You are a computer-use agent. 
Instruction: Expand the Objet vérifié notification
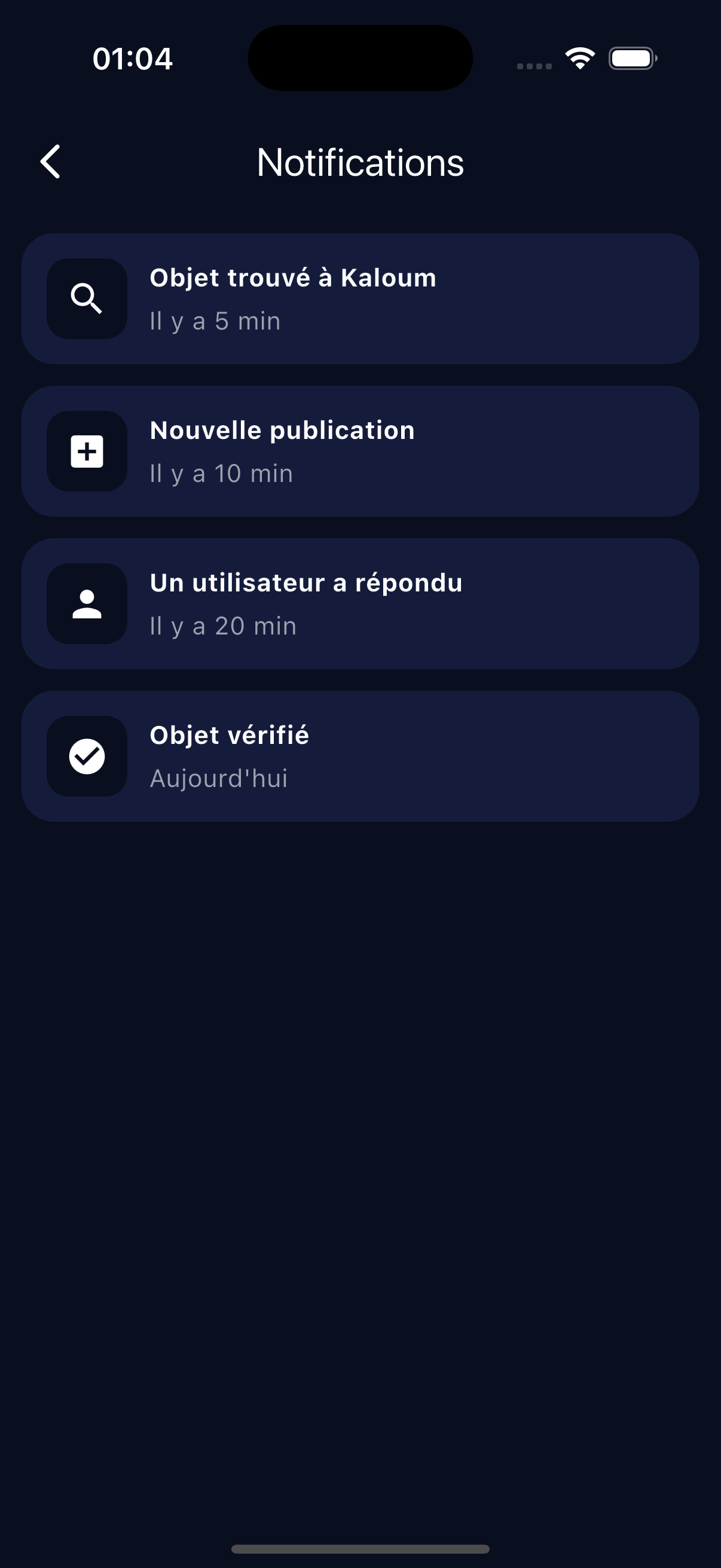coord(360,756)
